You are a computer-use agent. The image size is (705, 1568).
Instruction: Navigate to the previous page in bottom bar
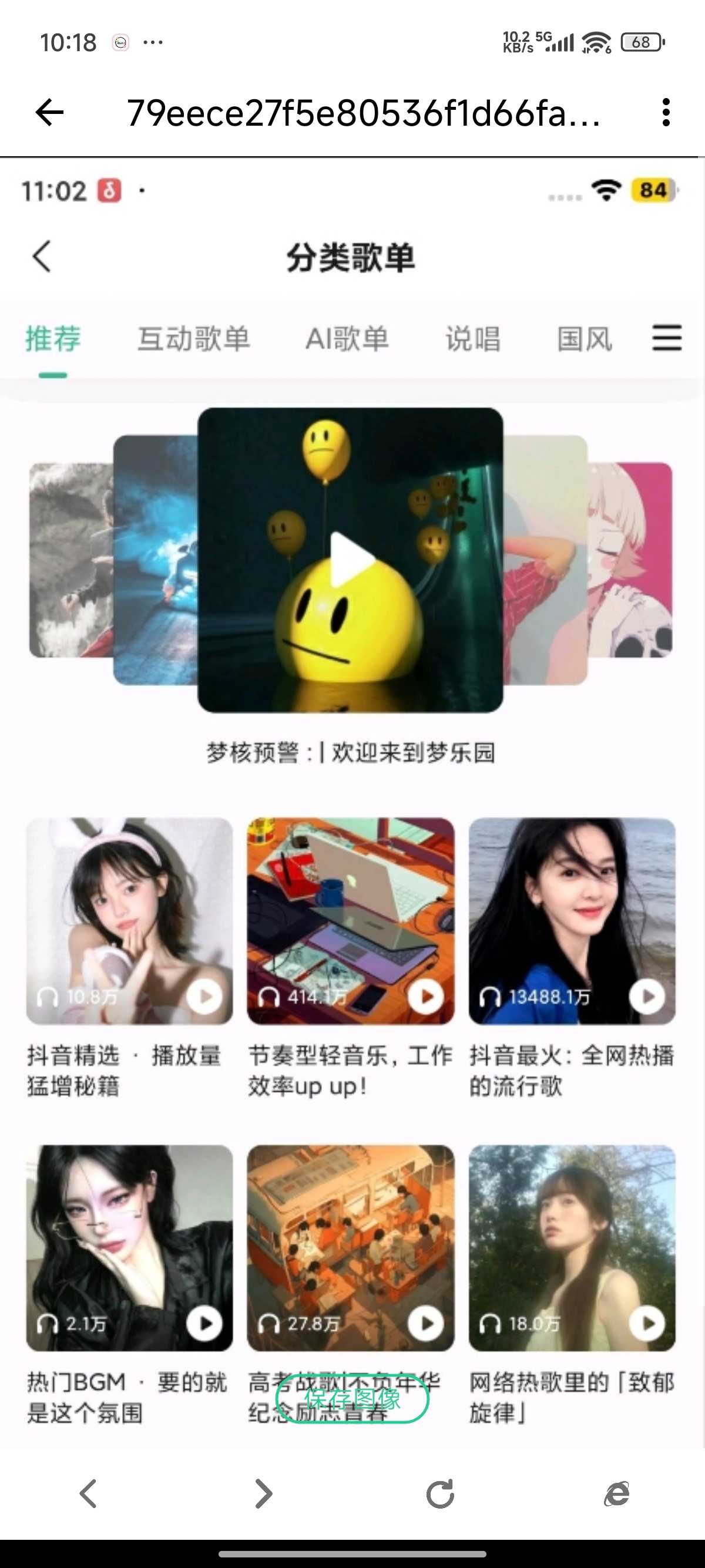coord(88,1494)
